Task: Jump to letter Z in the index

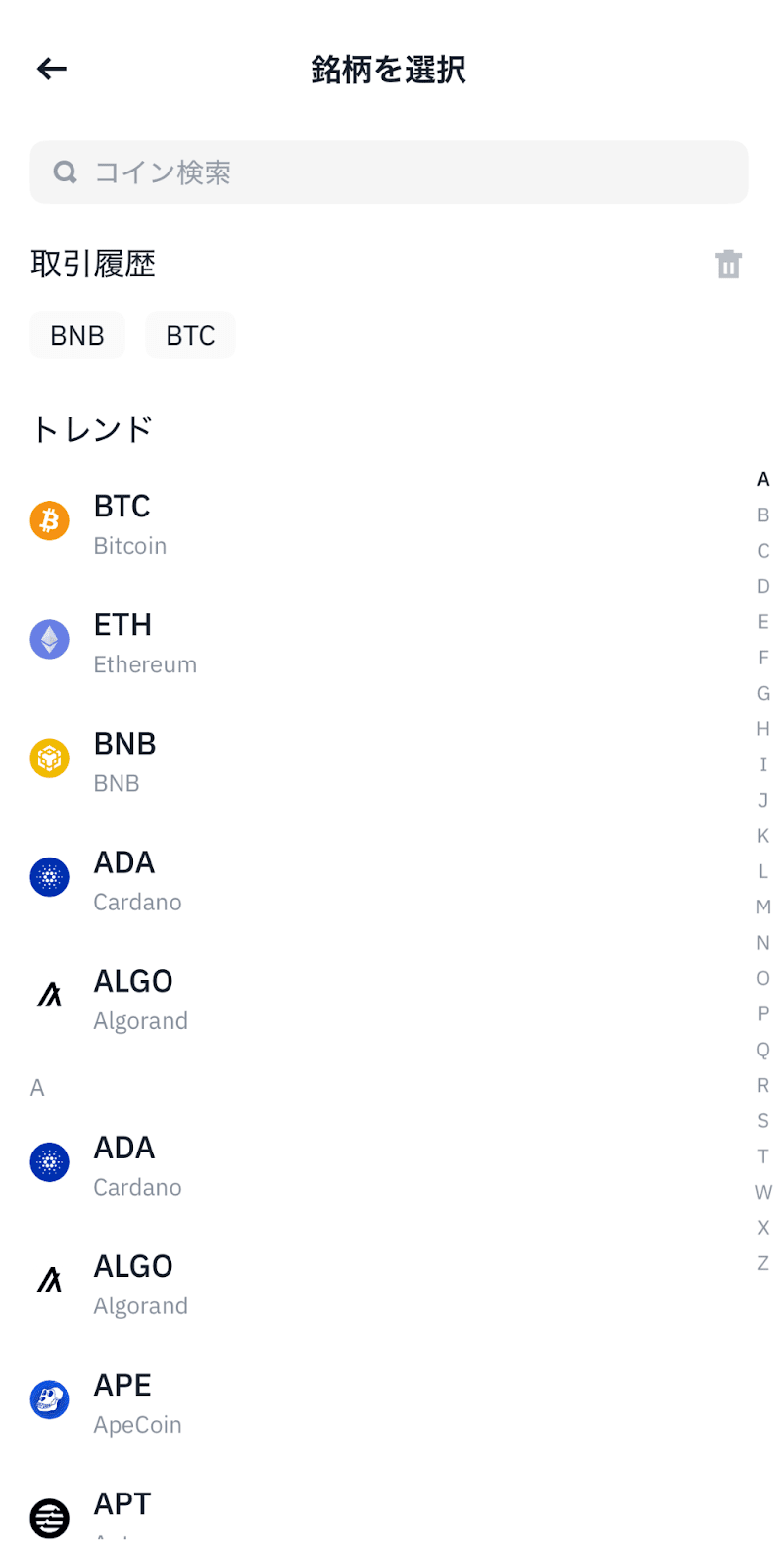Action: [x=763, y=1264]
